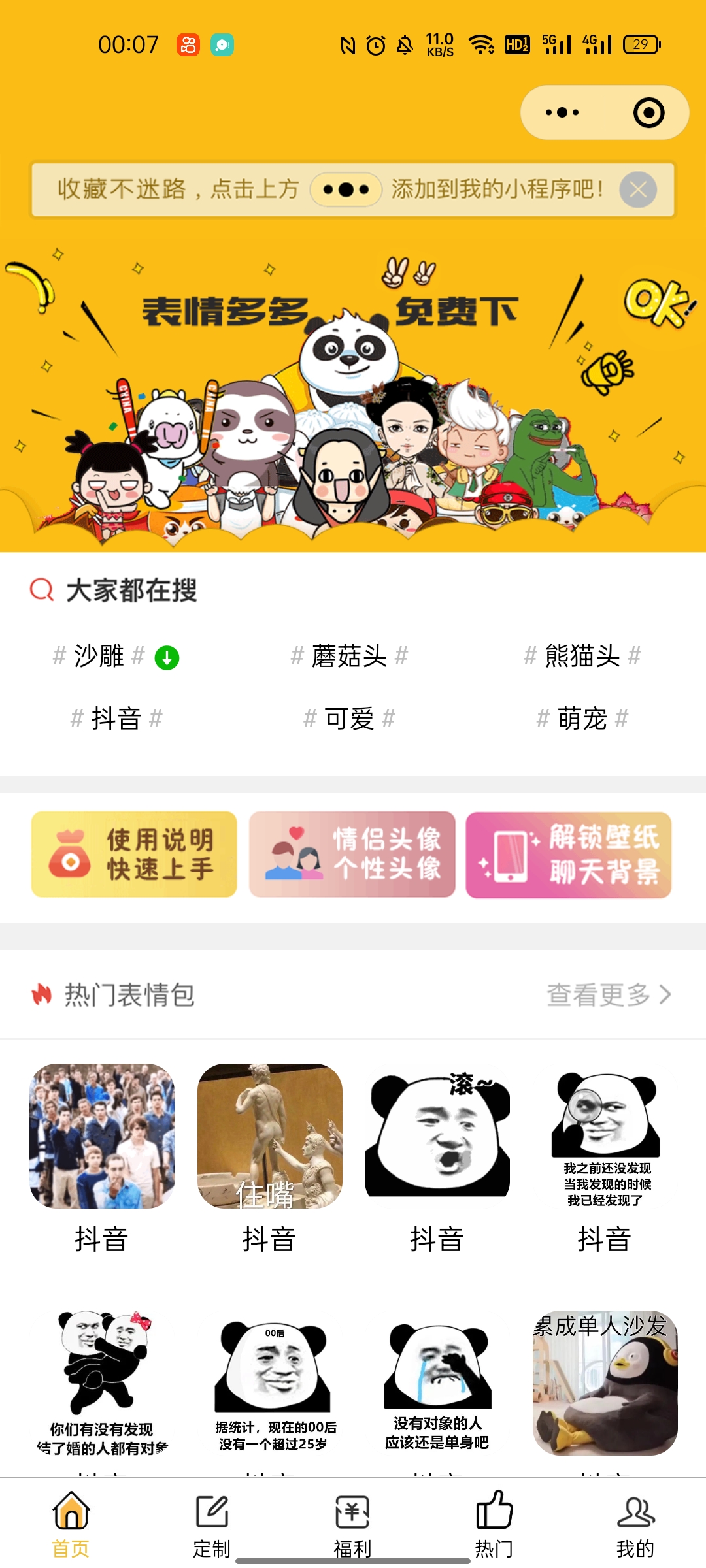The height and width of the screenshot is (1568, 706).
Task: Tap 查看更多 for more hot stickers
Action: 608,995
